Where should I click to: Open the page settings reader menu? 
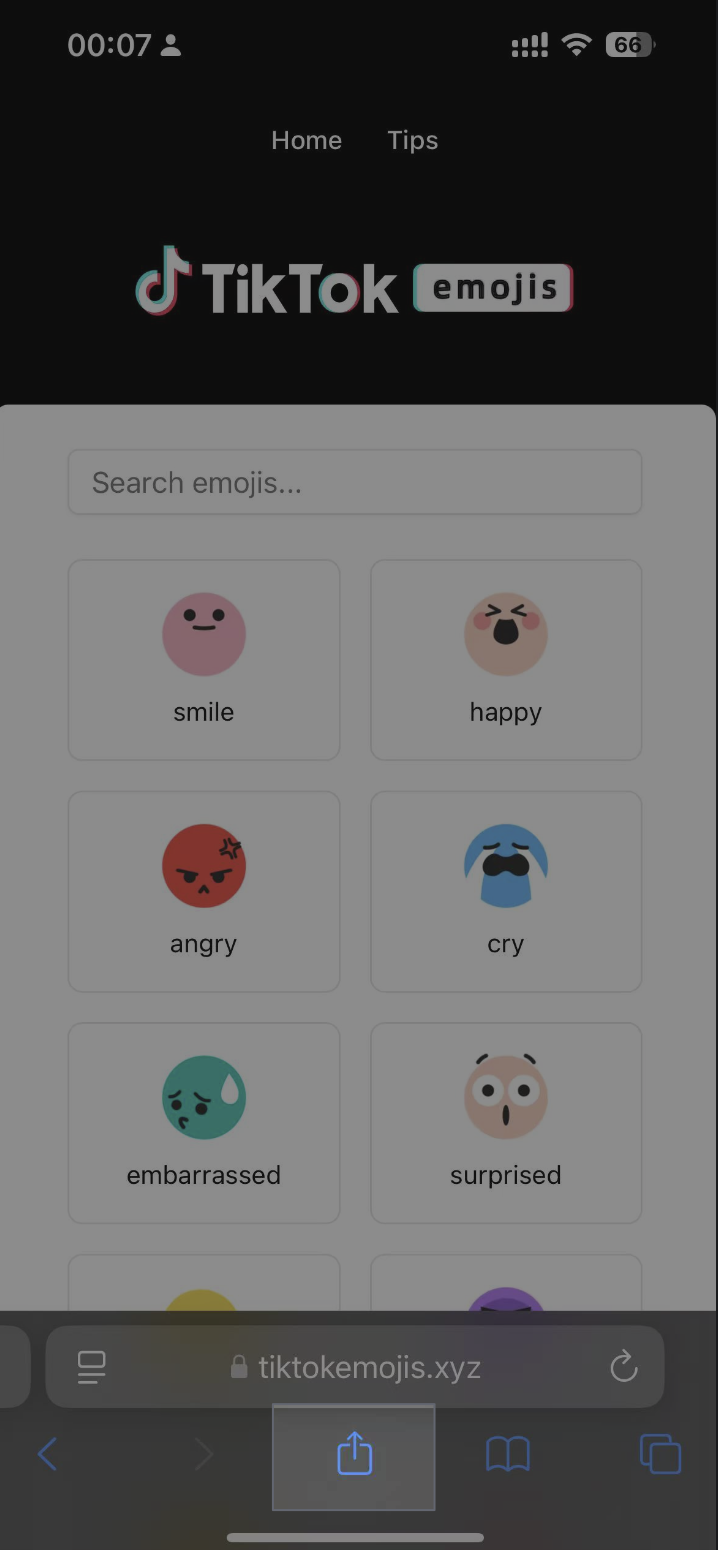[92, 1367]
